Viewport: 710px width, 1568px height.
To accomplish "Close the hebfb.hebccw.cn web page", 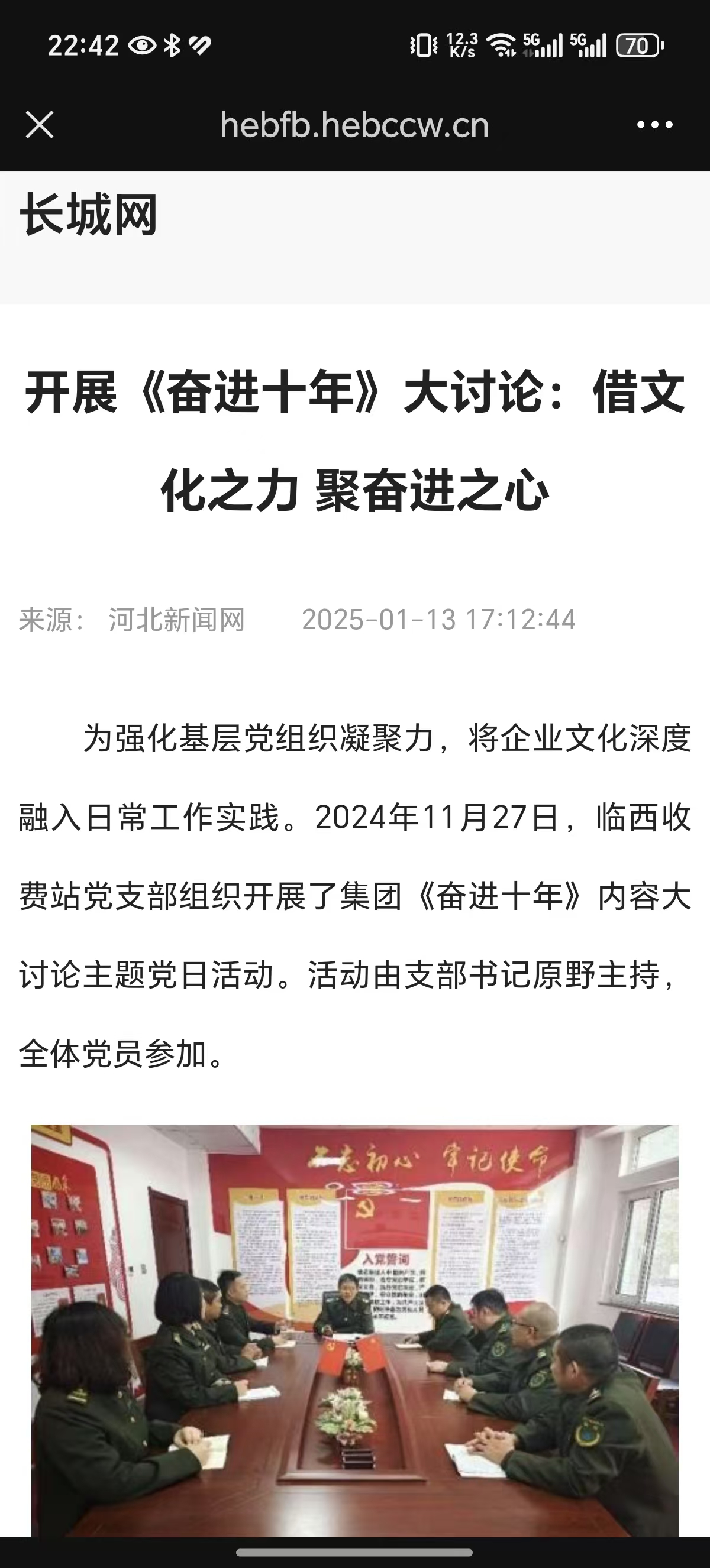I will (x=40, y=125).
